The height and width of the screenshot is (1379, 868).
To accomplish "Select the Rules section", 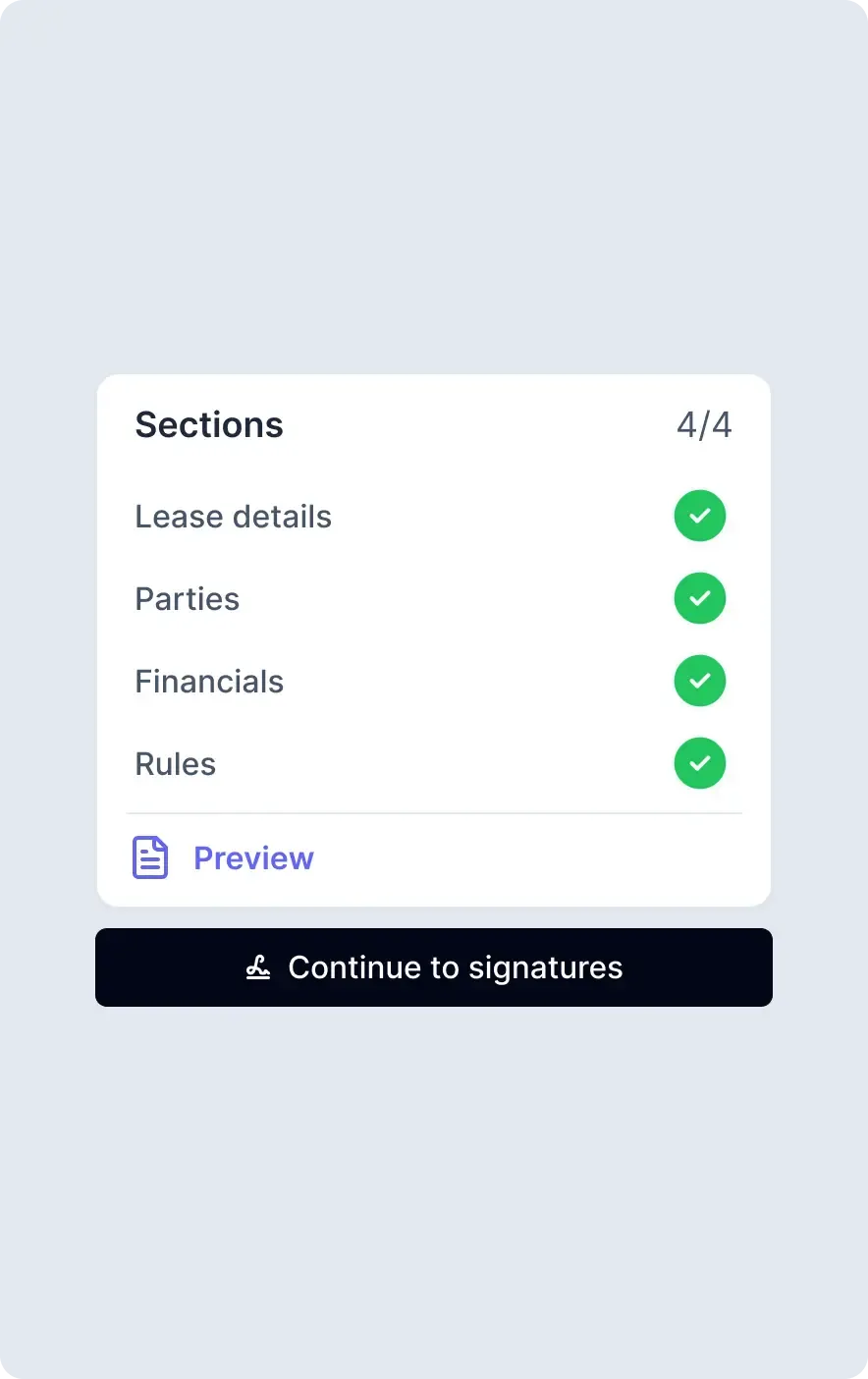I will click(x=176, y=764).
